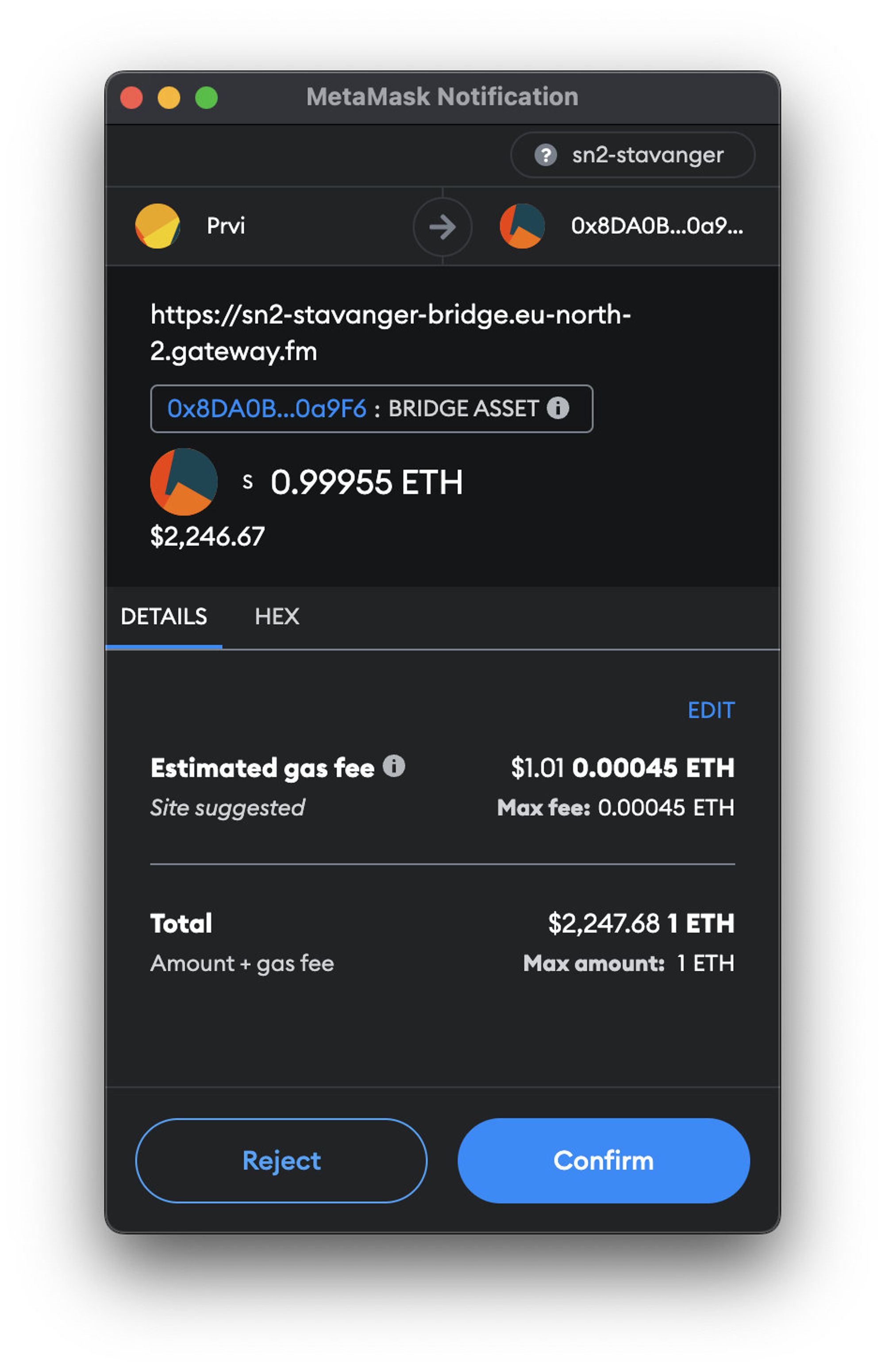Maximize the window with the green button
Viewport: 885px width, 1372px height.
206,98
